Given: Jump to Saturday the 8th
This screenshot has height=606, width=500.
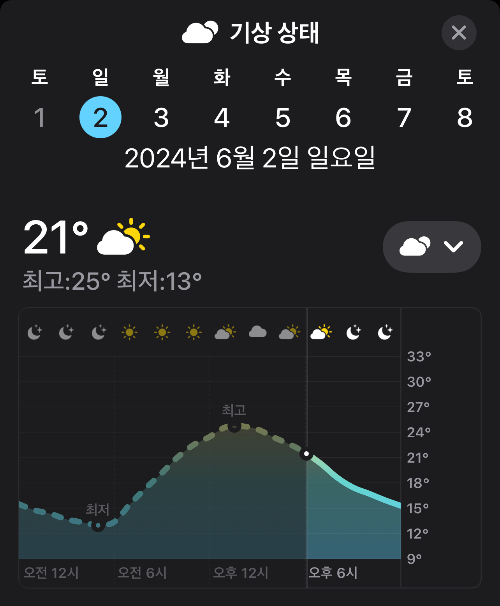Looking at the screenshot, I should tap(464, 117).
